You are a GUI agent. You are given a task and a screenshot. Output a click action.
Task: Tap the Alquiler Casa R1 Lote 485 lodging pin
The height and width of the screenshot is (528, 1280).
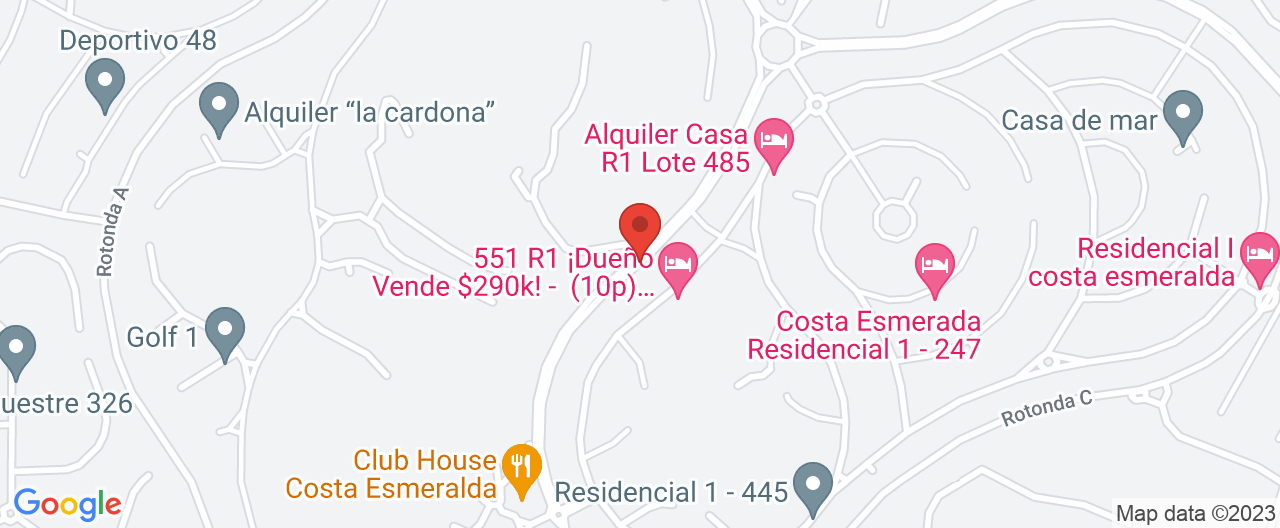773,142
